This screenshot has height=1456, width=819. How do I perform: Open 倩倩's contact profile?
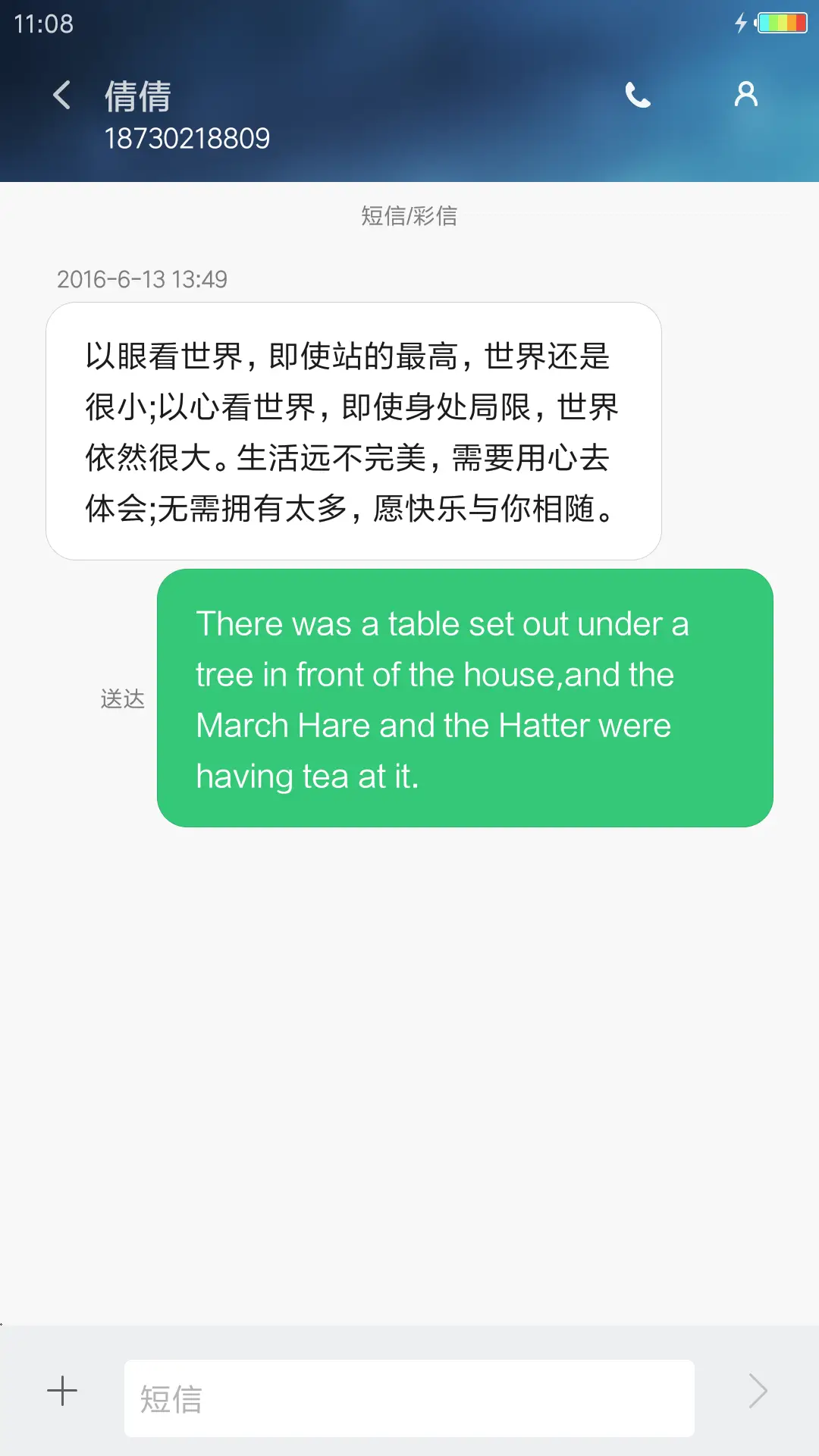click(x=746, y=95)
